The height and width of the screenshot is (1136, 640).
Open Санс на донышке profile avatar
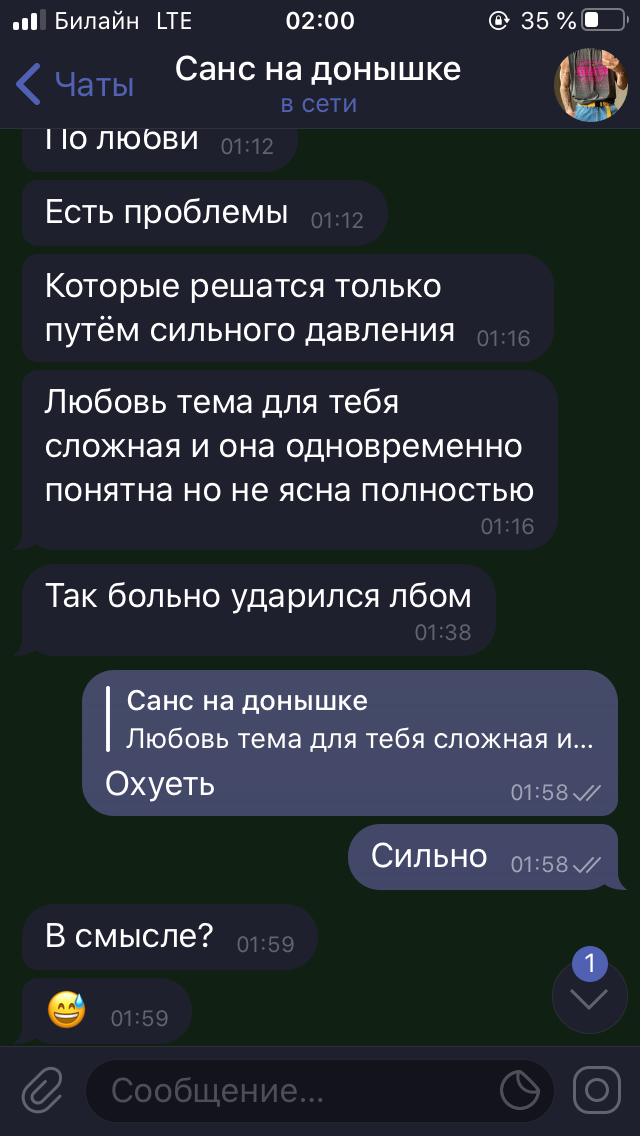589,86
